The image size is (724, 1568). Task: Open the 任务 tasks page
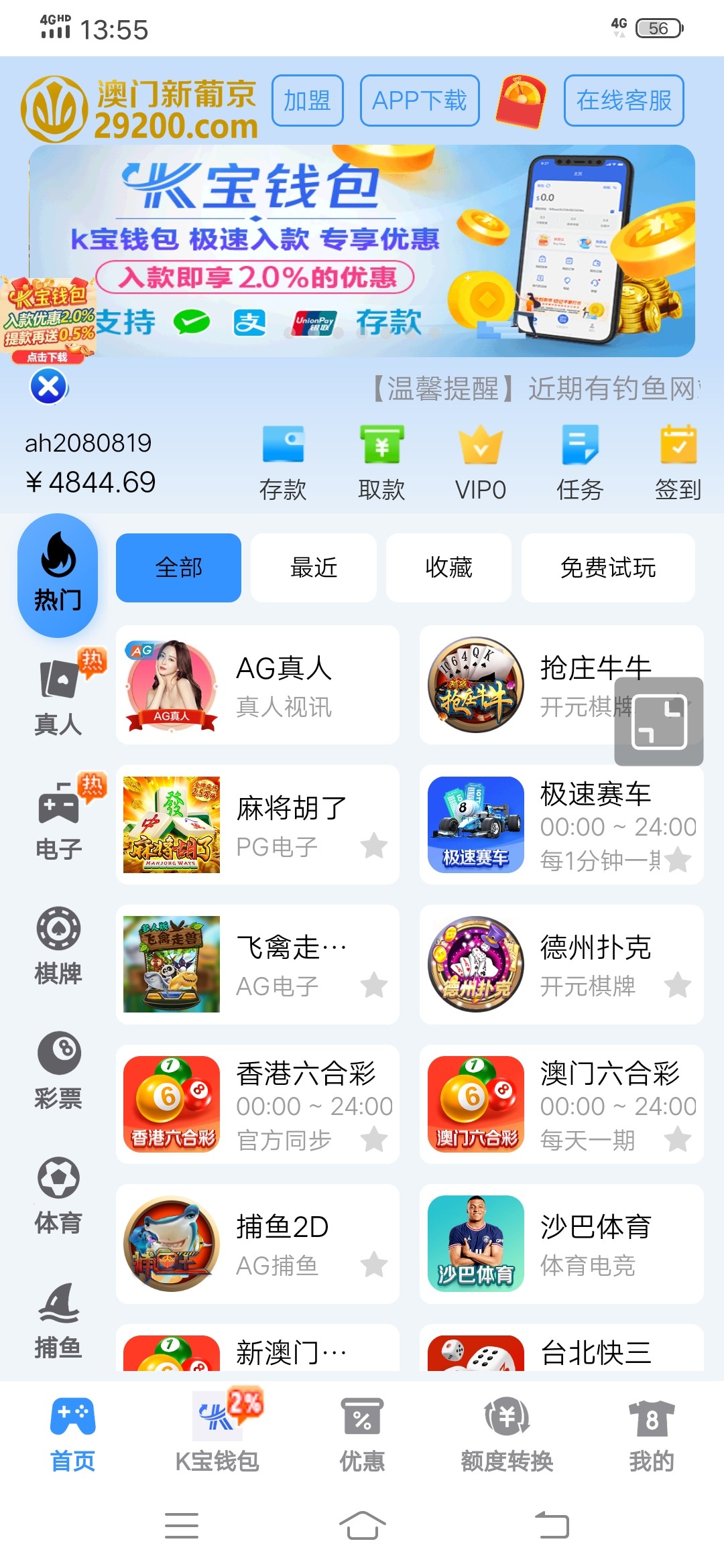point(580,462)
